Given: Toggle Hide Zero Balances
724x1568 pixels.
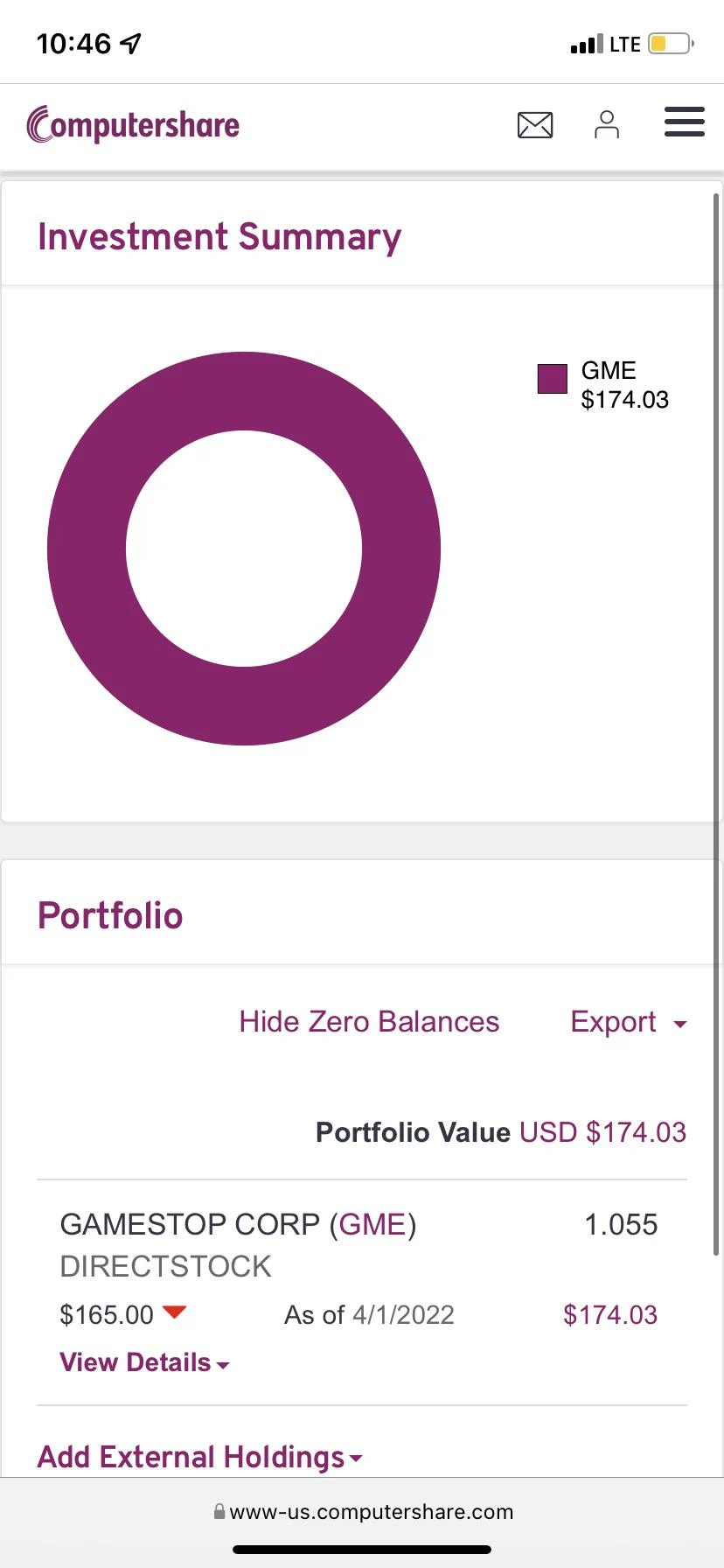Looking at the screenshot, I should pos(368,1021).
